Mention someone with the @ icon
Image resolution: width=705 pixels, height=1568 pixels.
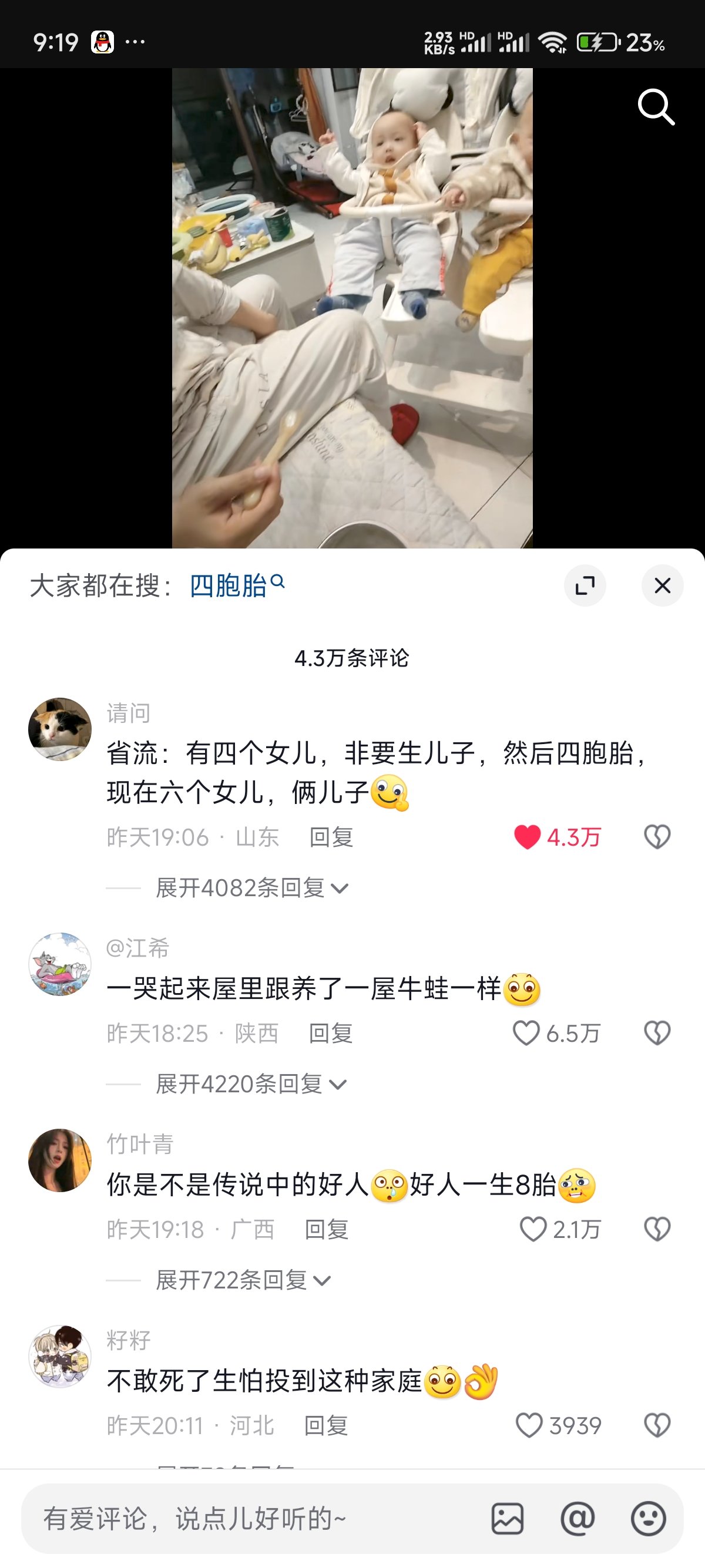577,1518
